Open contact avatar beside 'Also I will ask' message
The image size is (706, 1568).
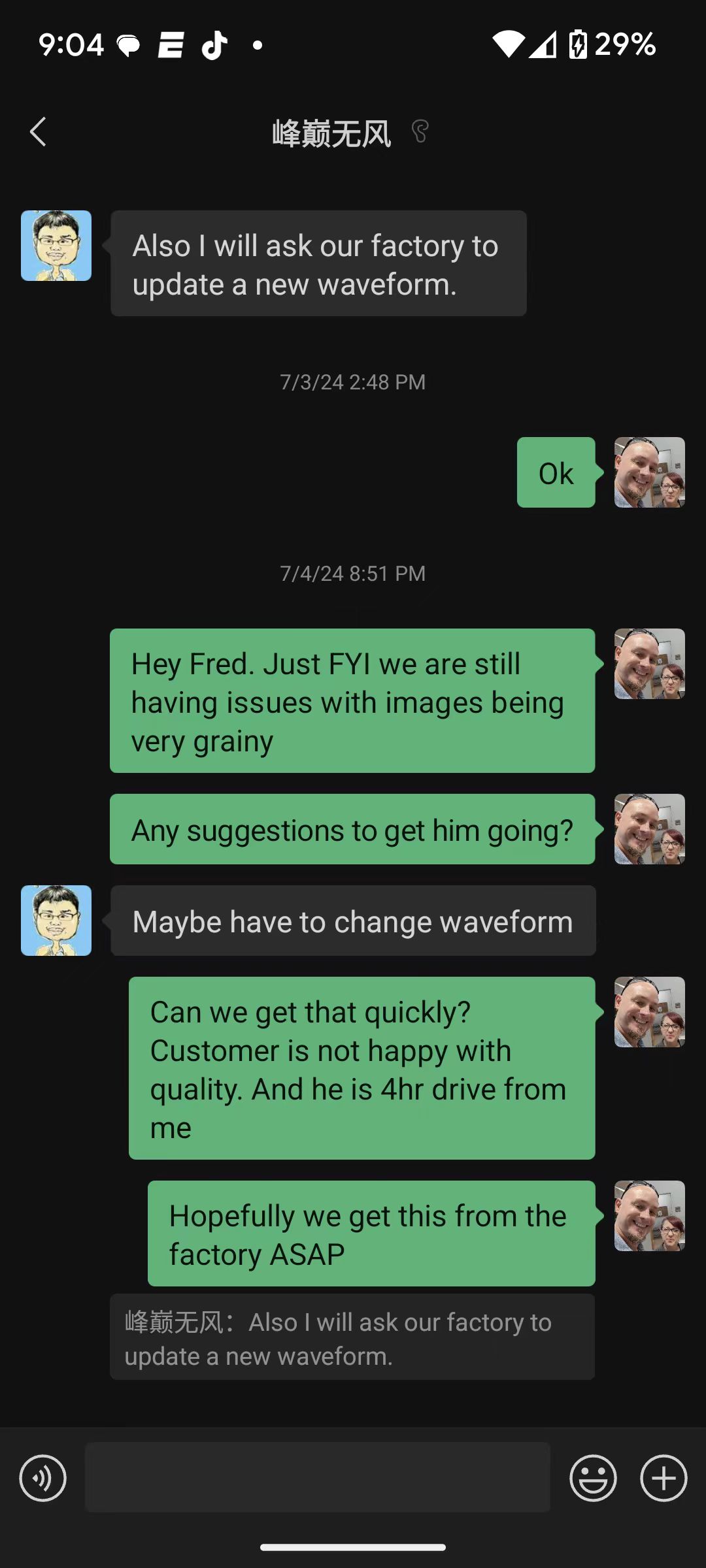pos(56,246)
